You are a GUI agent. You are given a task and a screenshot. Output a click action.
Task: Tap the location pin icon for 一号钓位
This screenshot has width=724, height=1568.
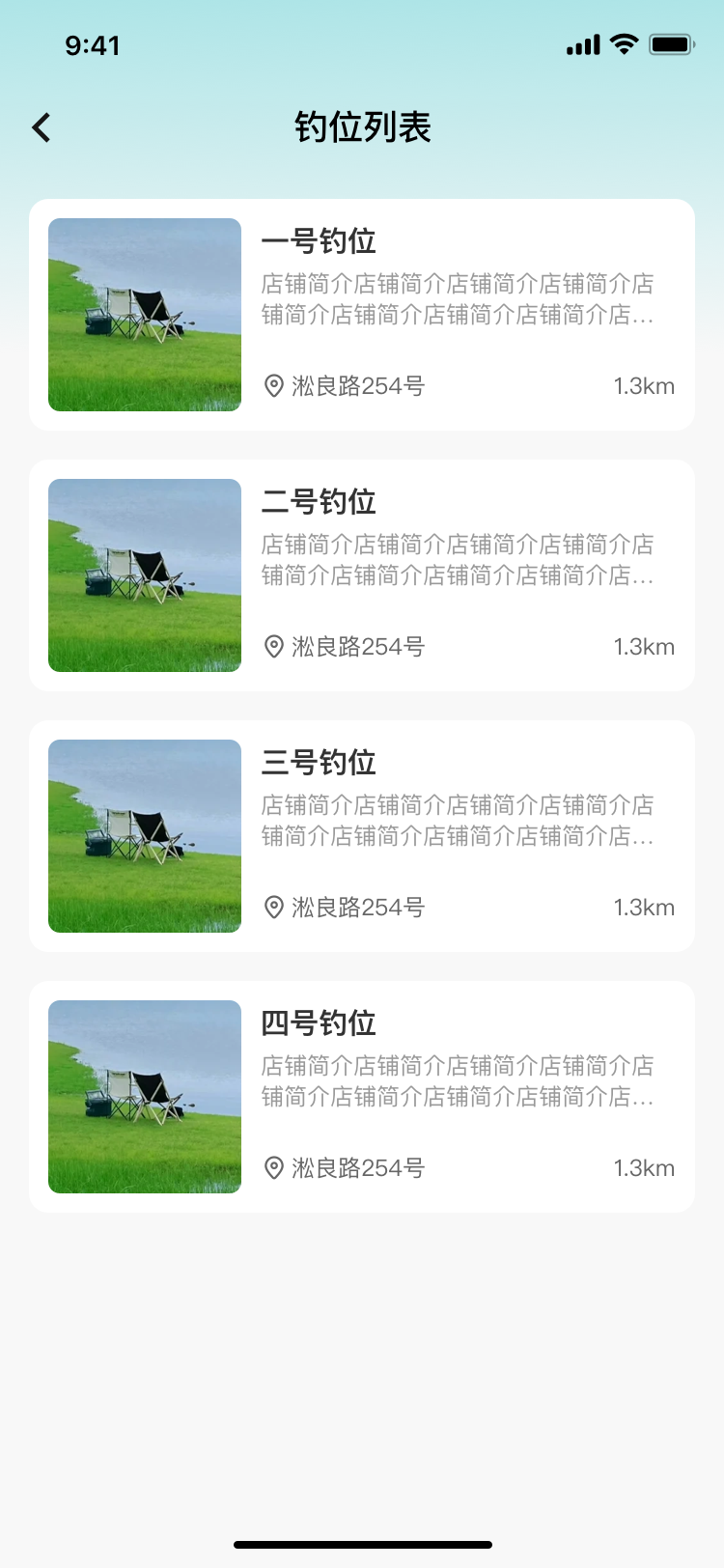click(x=273, y=385)
